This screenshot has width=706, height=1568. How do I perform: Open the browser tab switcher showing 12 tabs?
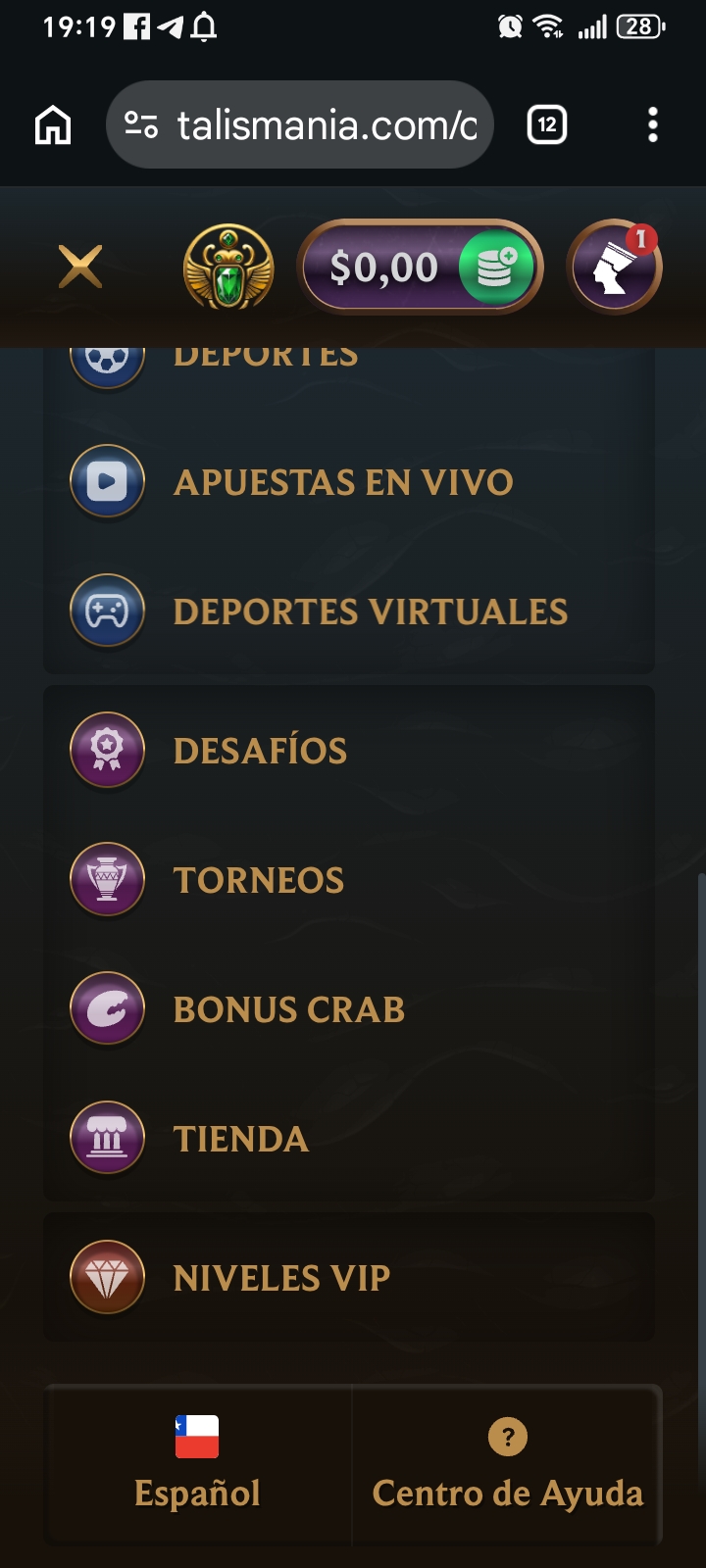547,124
